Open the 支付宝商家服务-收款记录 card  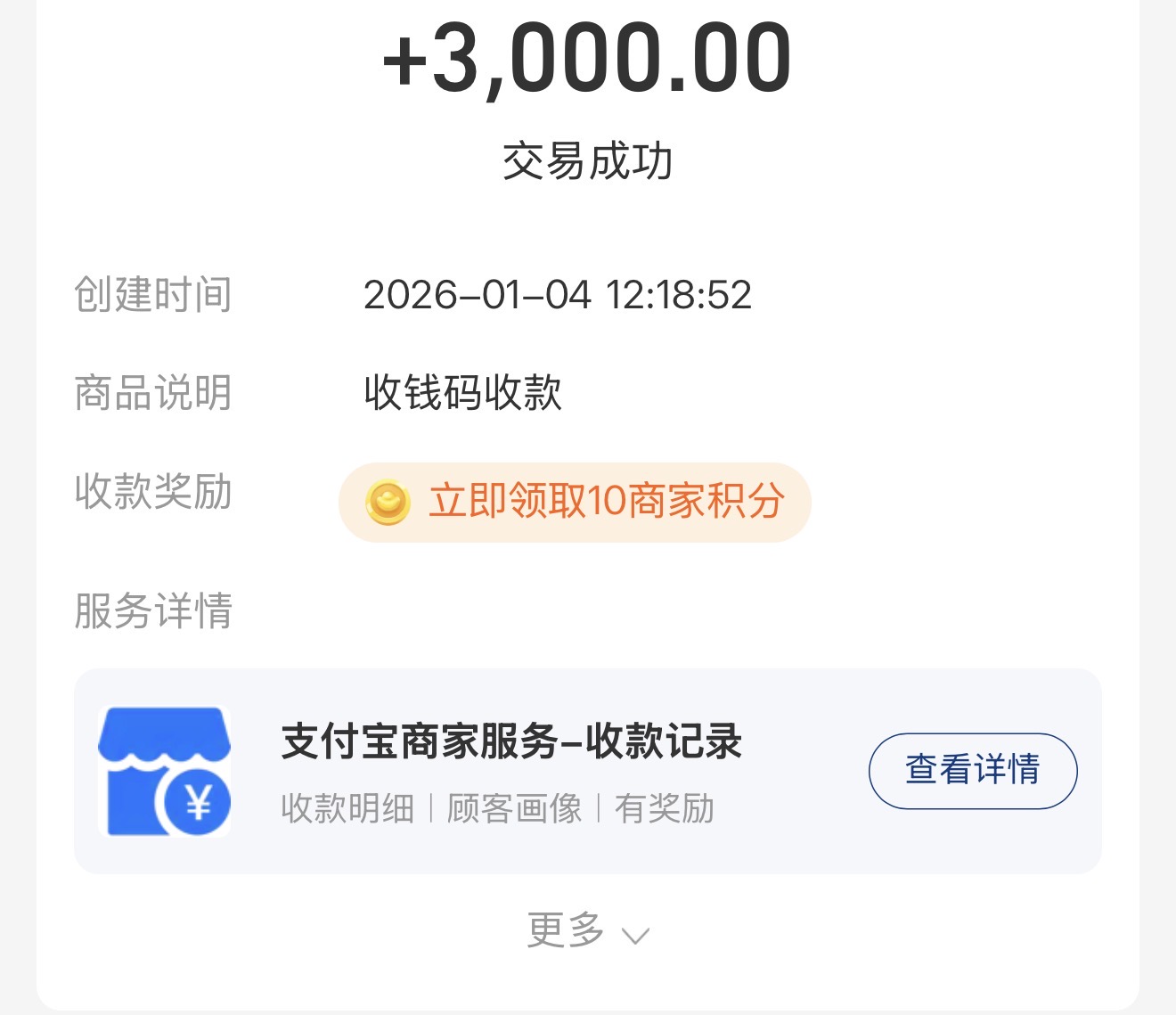[x=588, y=771]
